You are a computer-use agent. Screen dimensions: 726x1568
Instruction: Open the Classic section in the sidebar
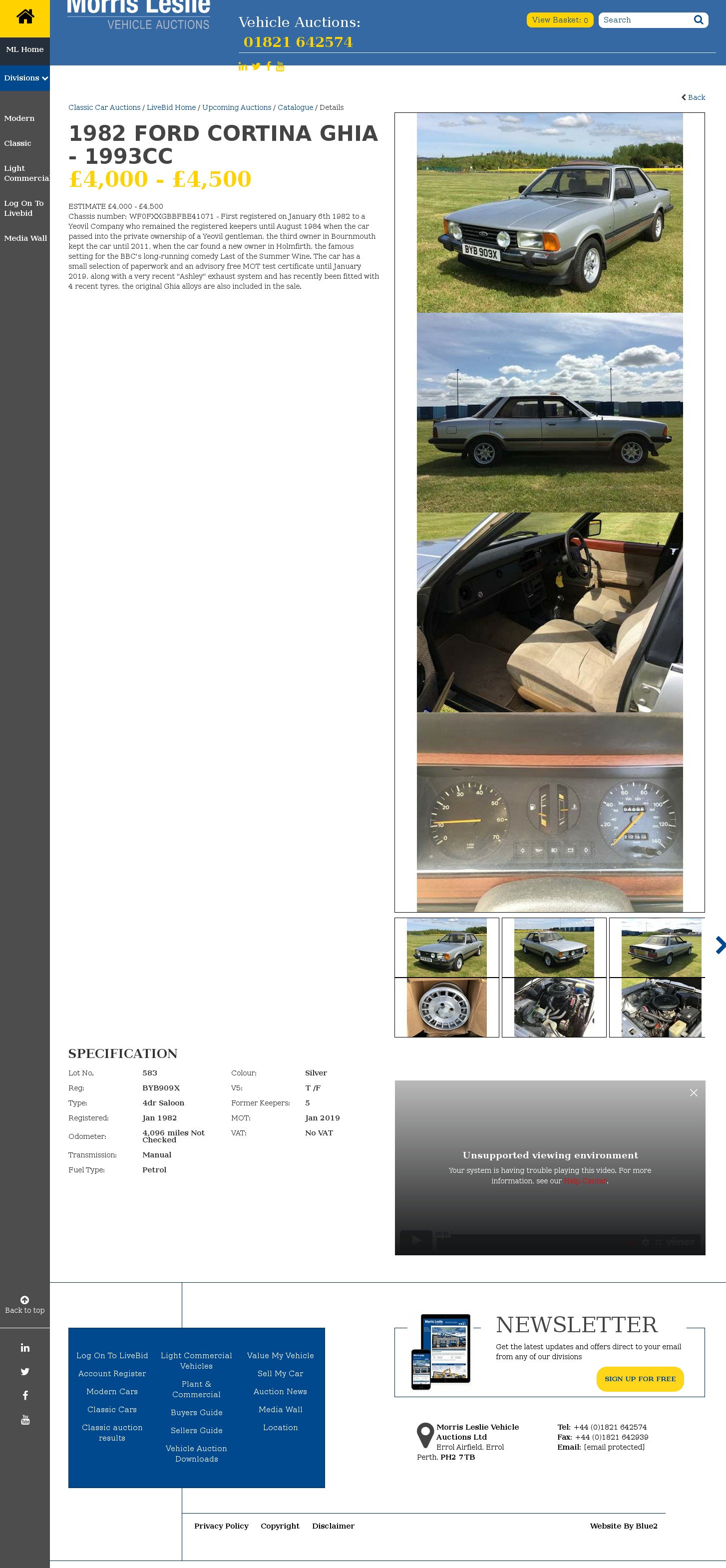point(17,144)
